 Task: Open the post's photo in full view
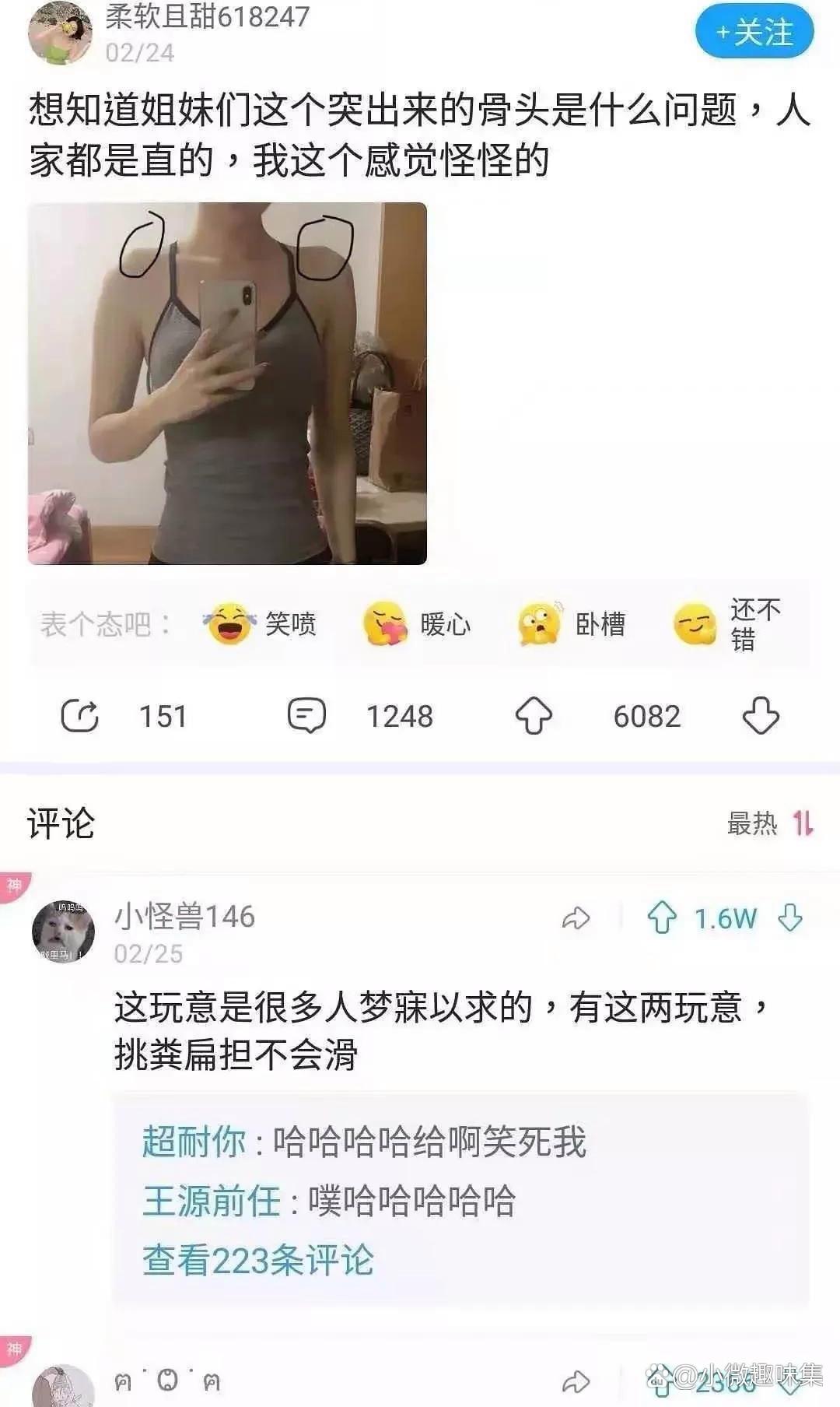tap(227, 384)
